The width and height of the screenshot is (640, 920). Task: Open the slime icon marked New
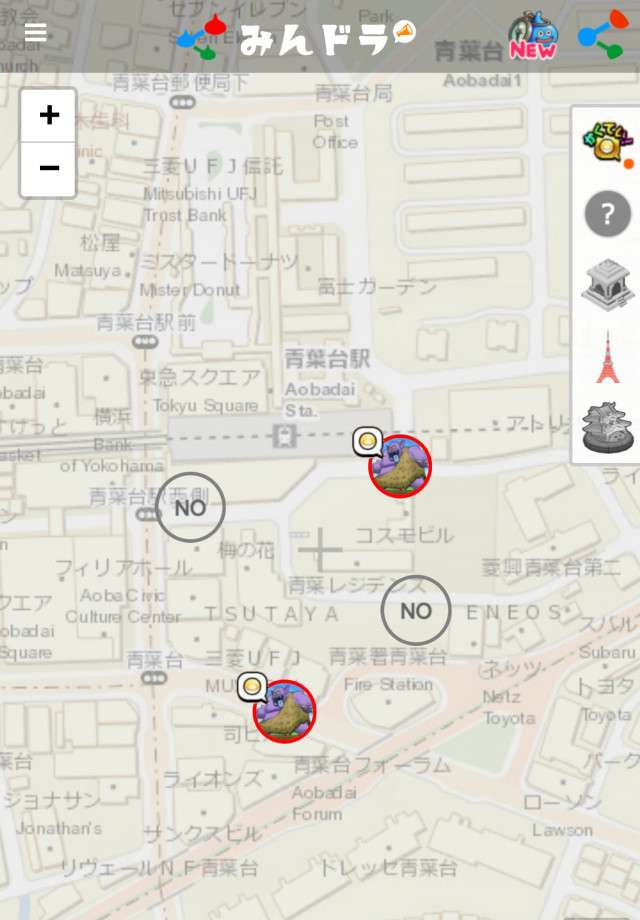tap(532, 36)
